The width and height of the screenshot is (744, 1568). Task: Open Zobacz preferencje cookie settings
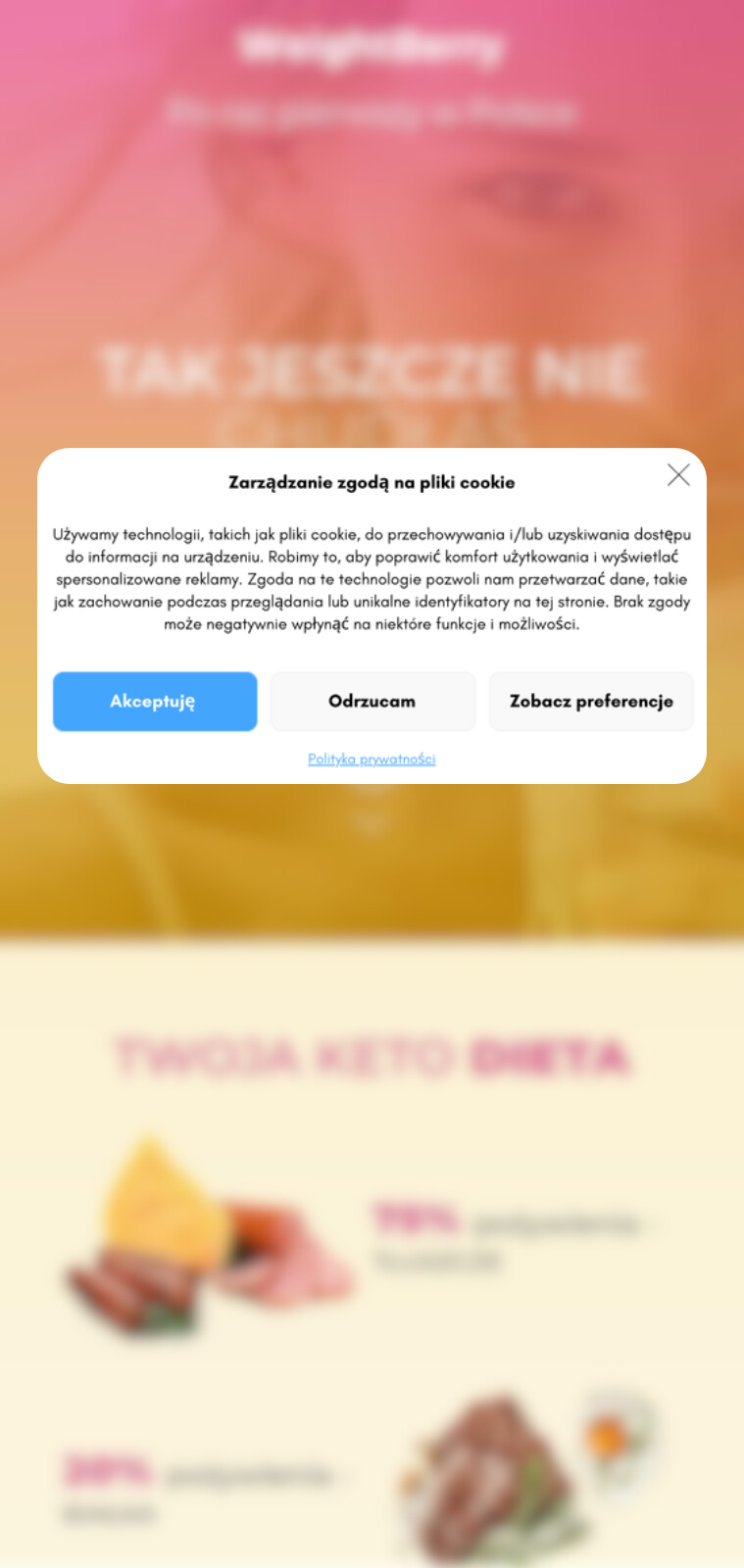[x=591, y=702]
